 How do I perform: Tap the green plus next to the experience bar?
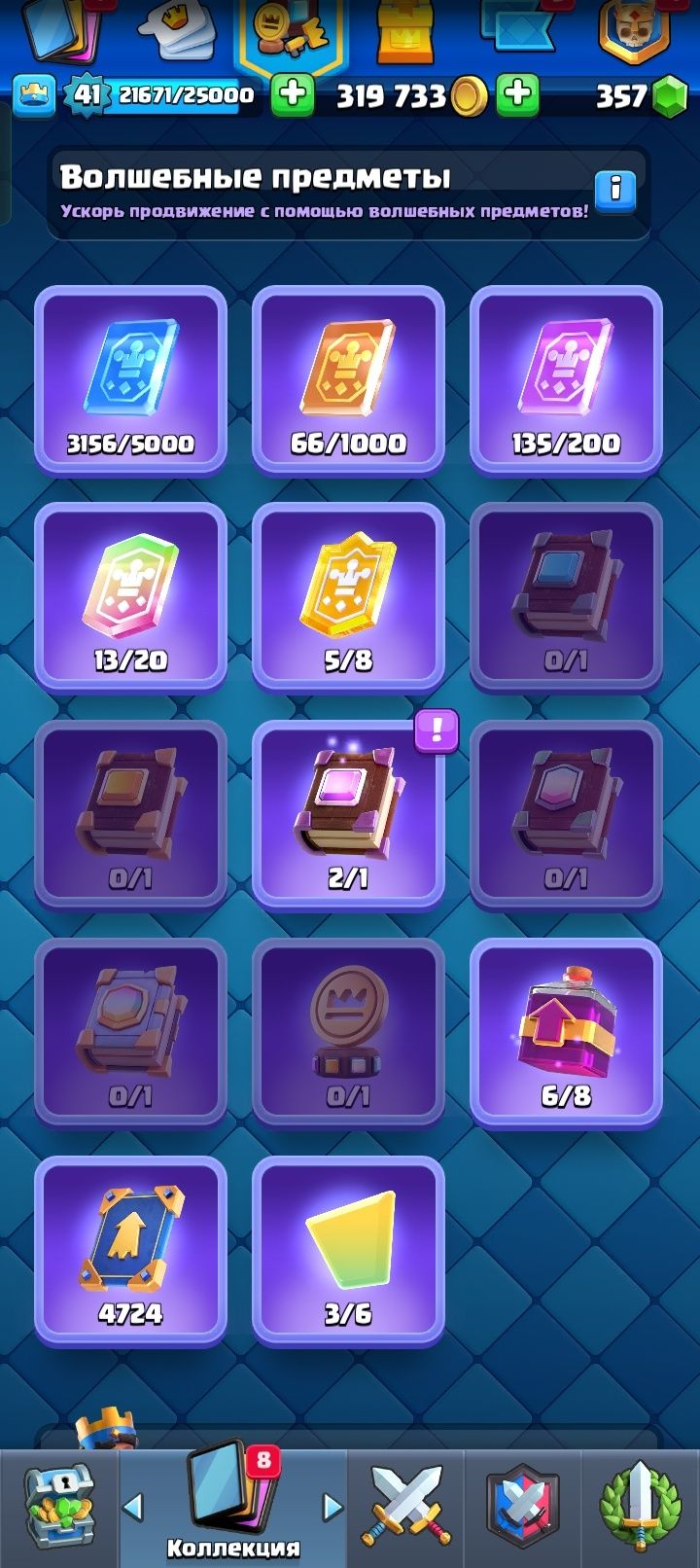(292, 95)
